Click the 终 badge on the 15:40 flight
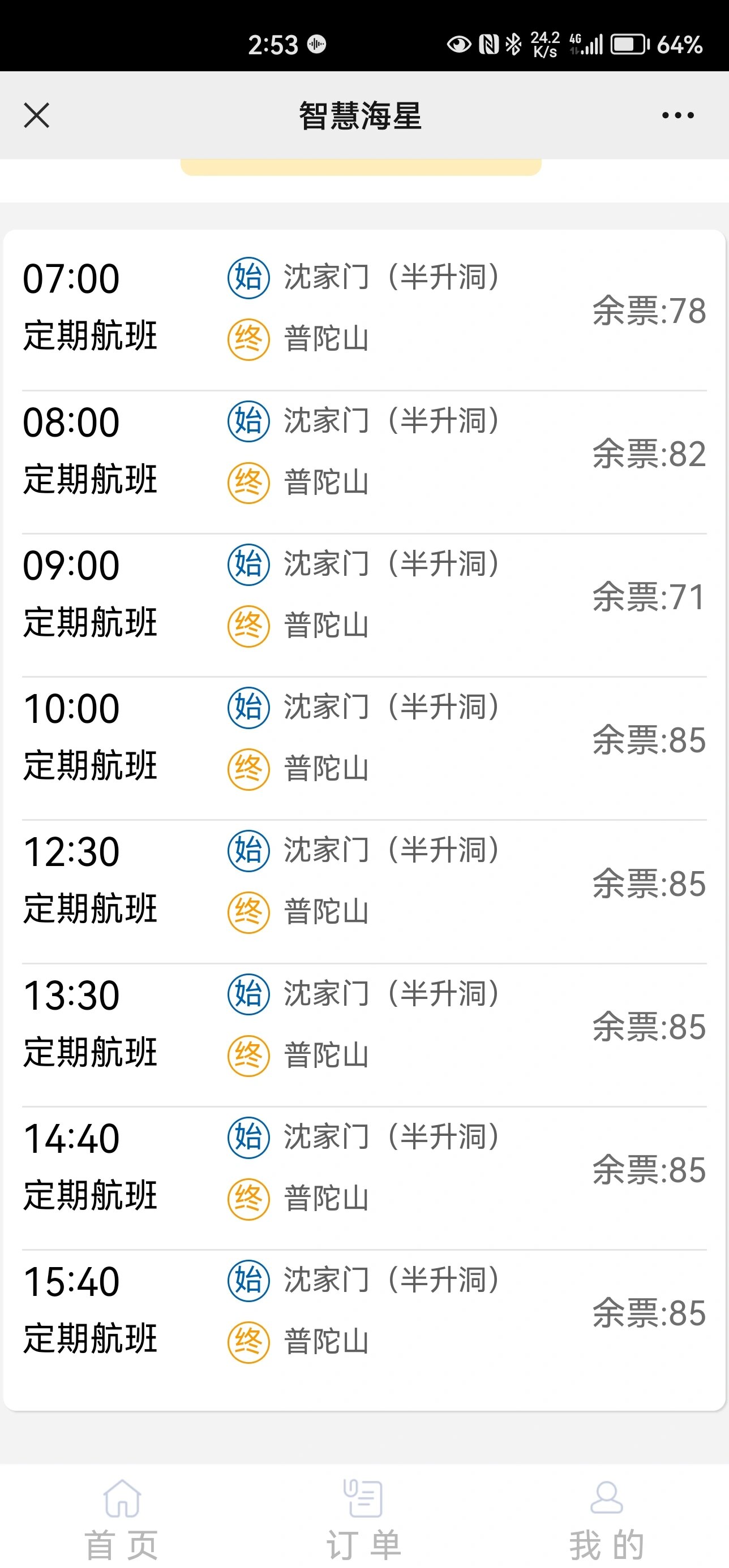The image size is (729, 1568). point(247,1341)
